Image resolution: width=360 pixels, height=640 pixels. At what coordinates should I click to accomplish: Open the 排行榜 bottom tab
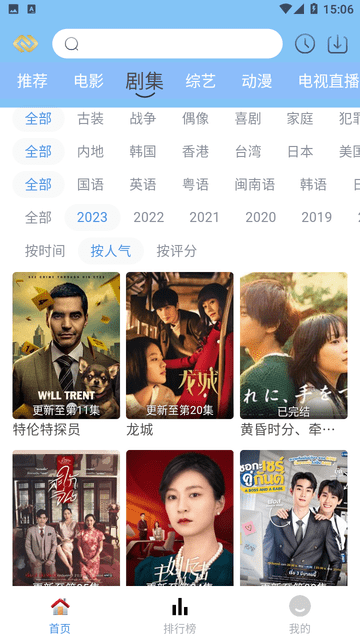point(180,616)
